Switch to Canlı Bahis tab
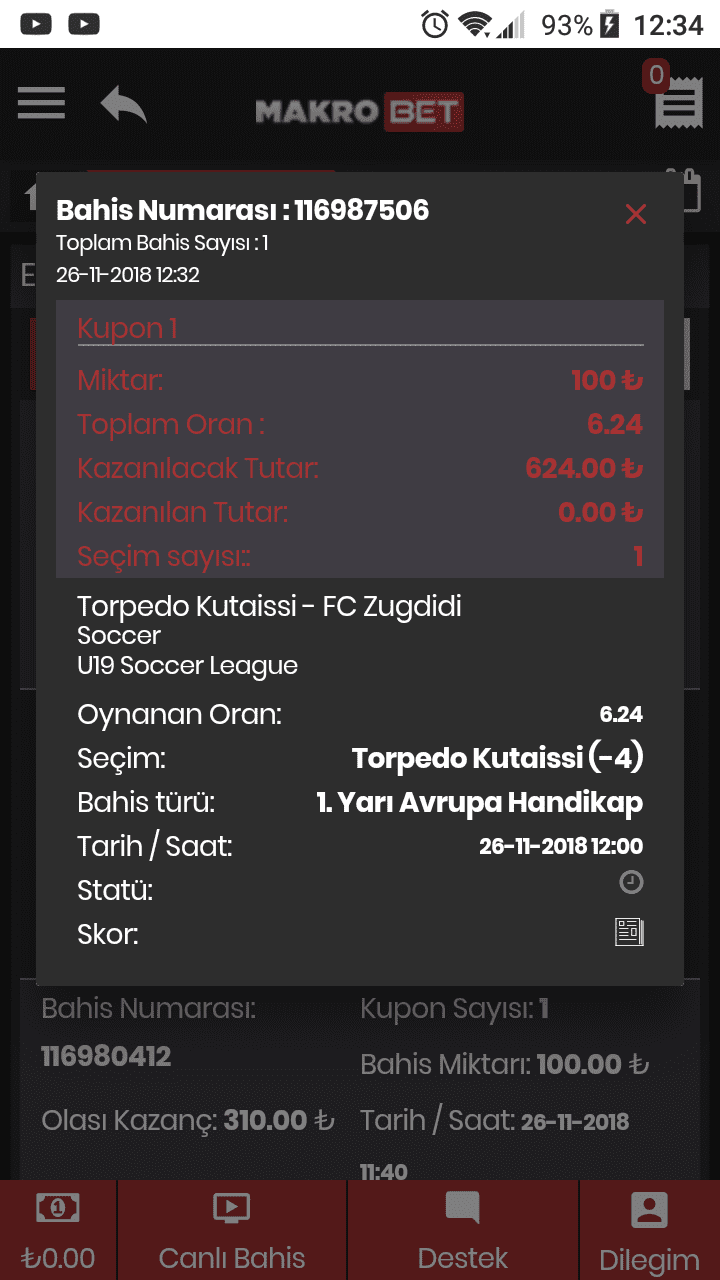The height and width of the screenshot is (1280, 720). pos(232,1230)
